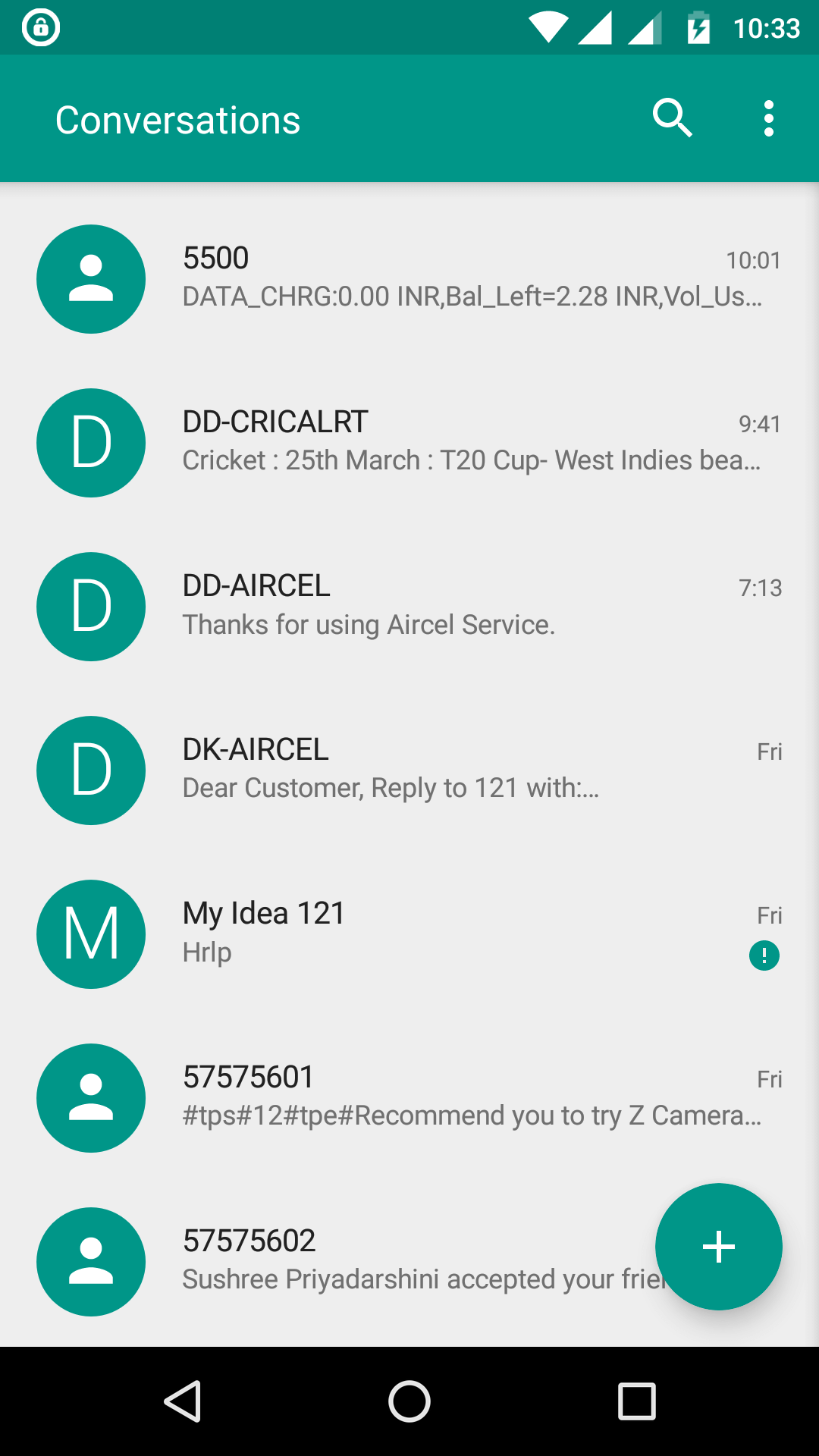Image resolution: width=819 pixels, height=1456 pixels.
Task: Tap the error badge on My Idea 121
Action: pos(765,956)
